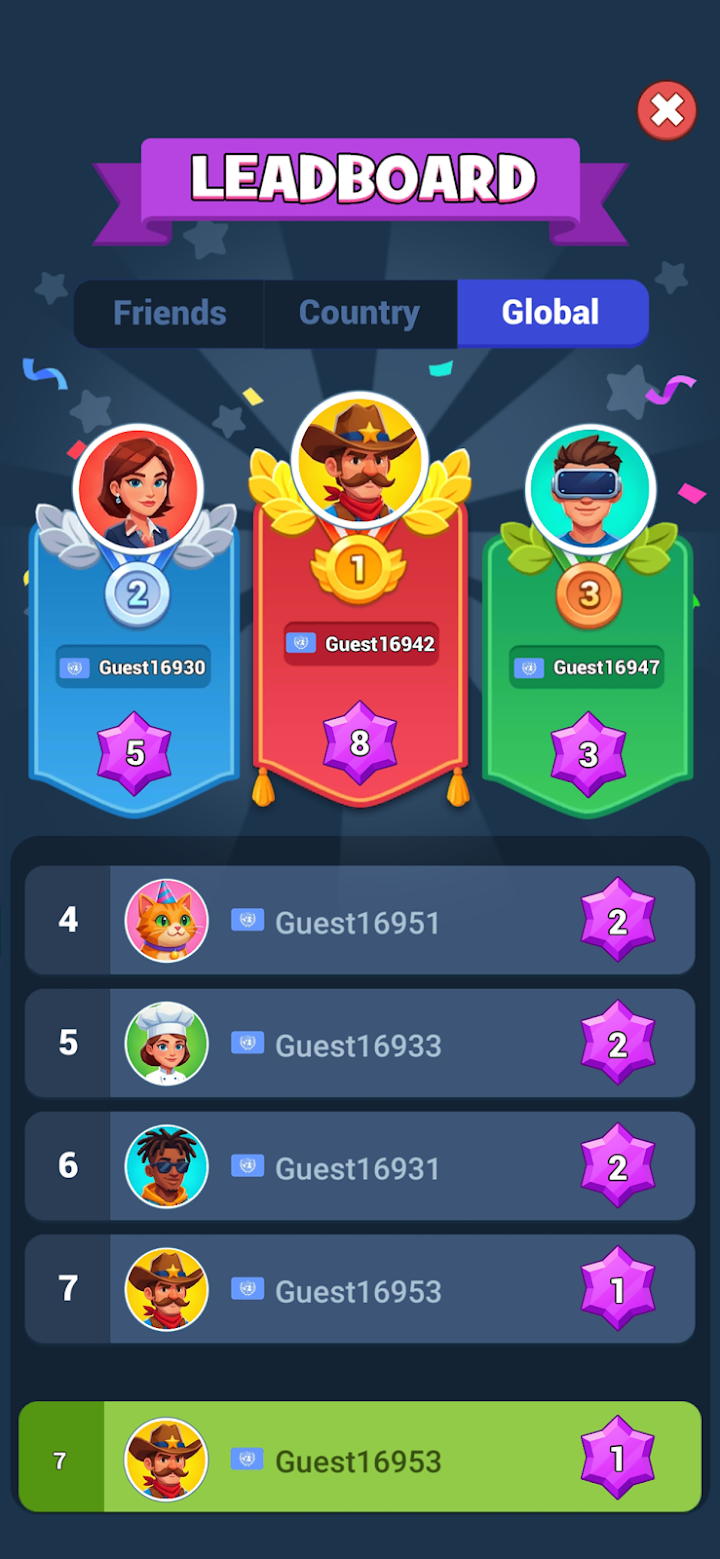Switch to the Friends tab
The width and height of the screenshot is (720, 1559).
(x=169, y=313)
